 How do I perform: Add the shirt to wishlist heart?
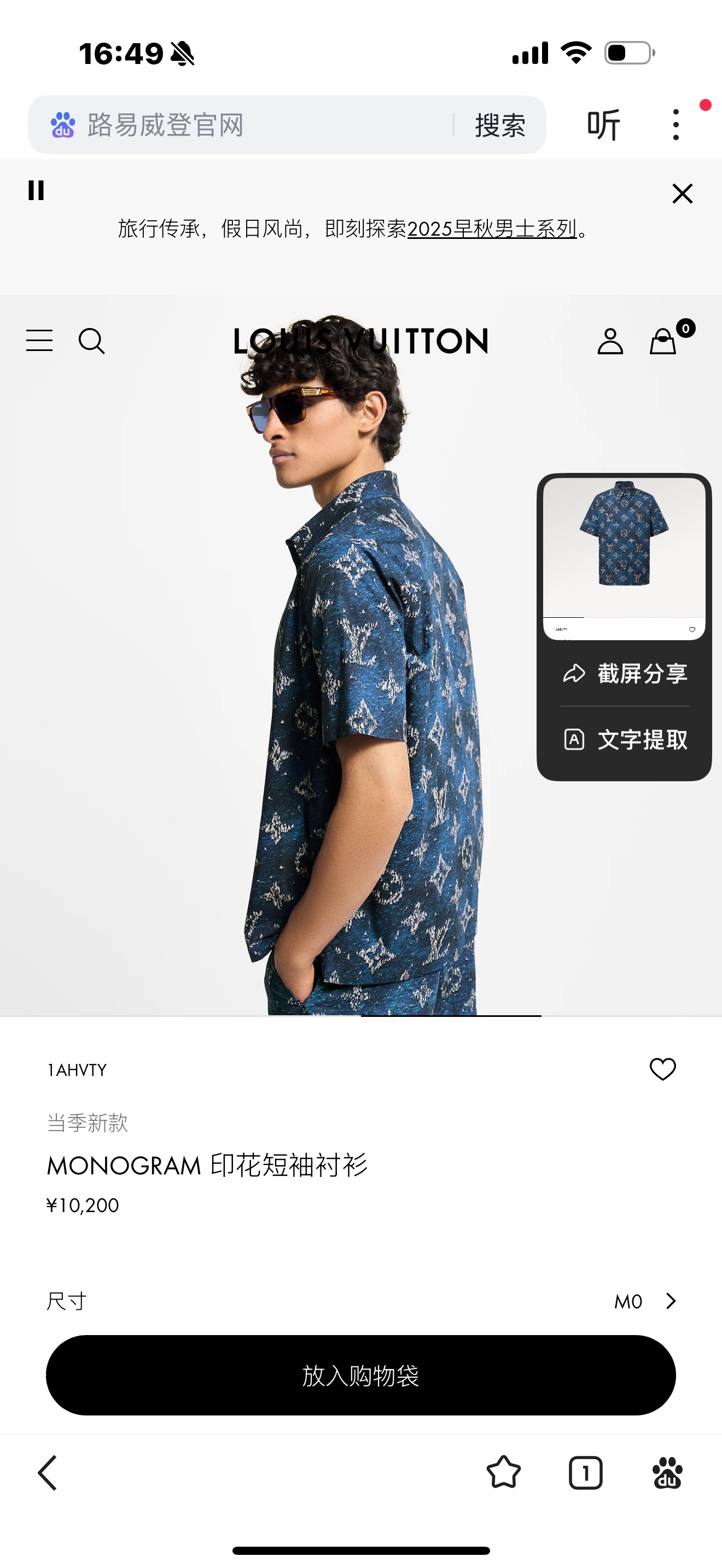tap(662, 1069)
